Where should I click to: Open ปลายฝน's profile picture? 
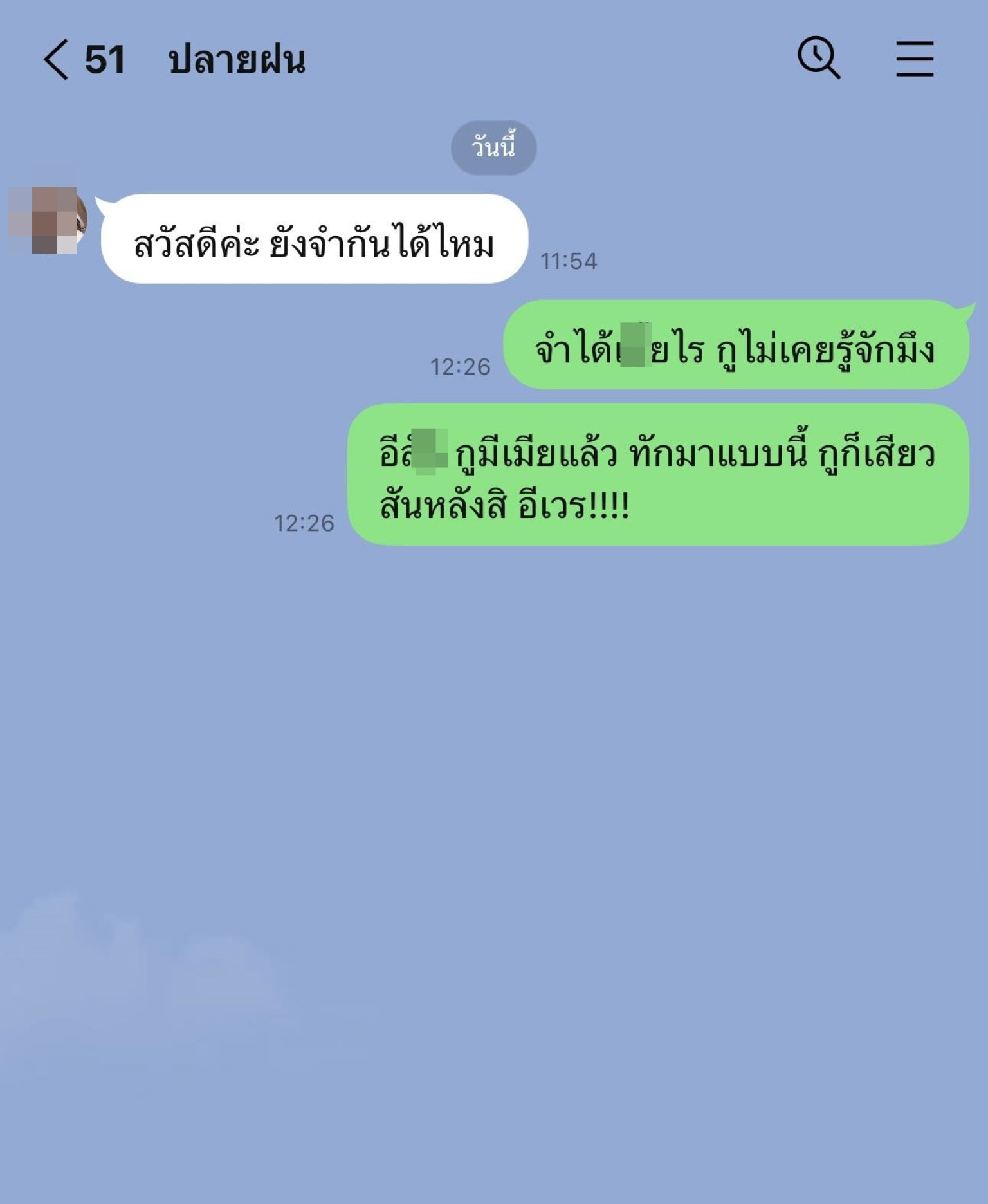point(48,220)
